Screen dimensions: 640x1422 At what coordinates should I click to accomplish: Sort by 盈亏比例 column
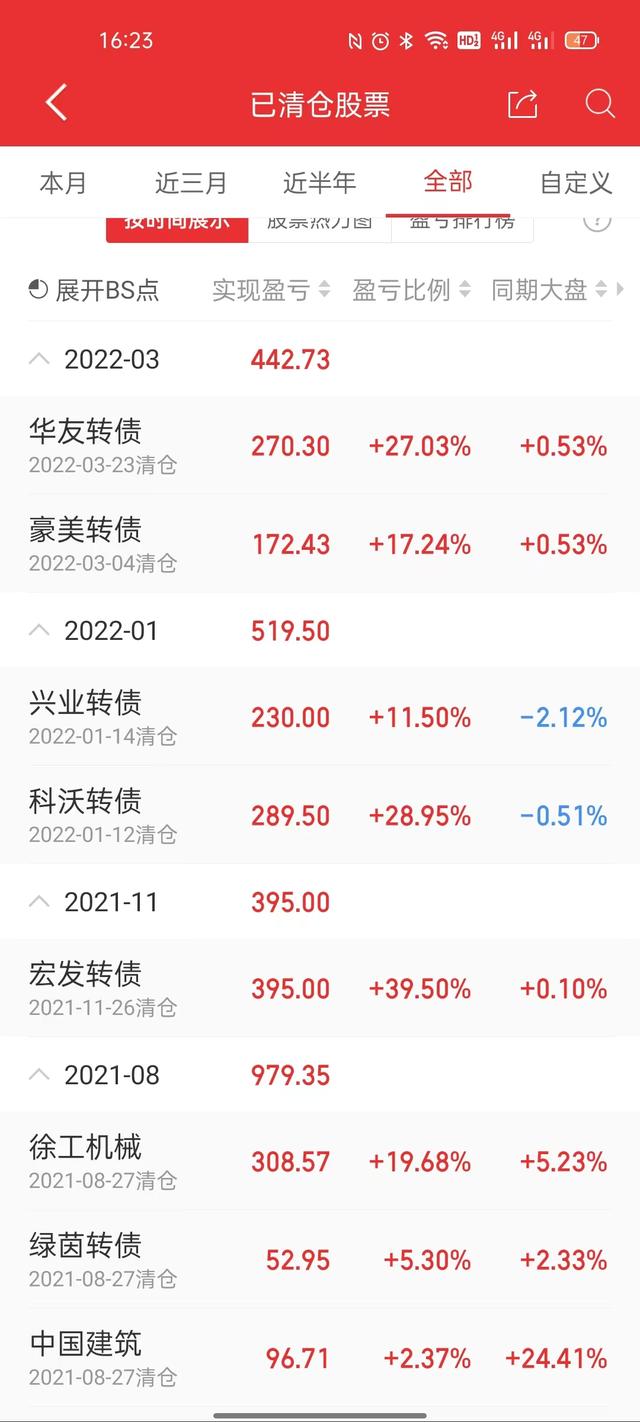coord(410,291)
